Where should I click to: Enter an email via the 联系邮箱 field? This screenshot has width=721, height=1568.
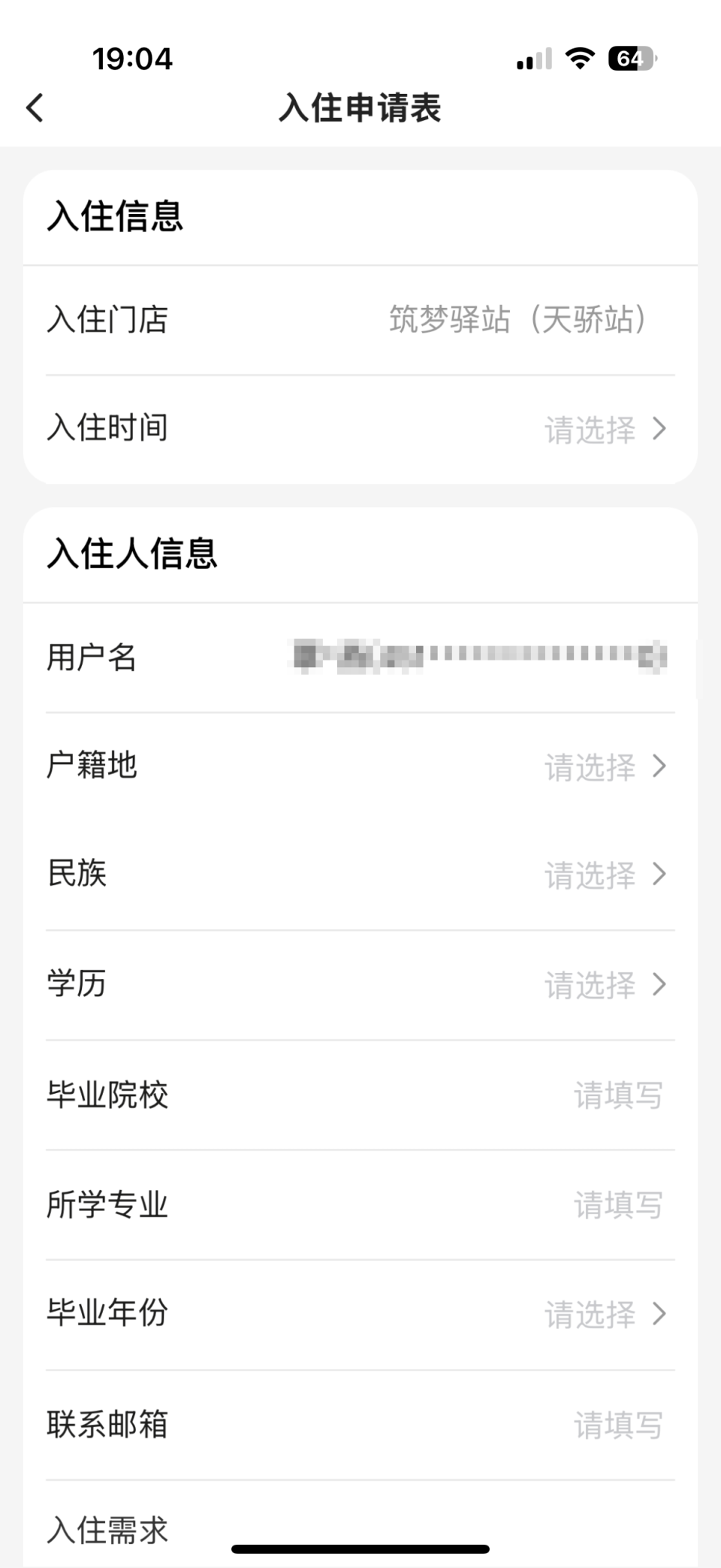[619, 1425]
